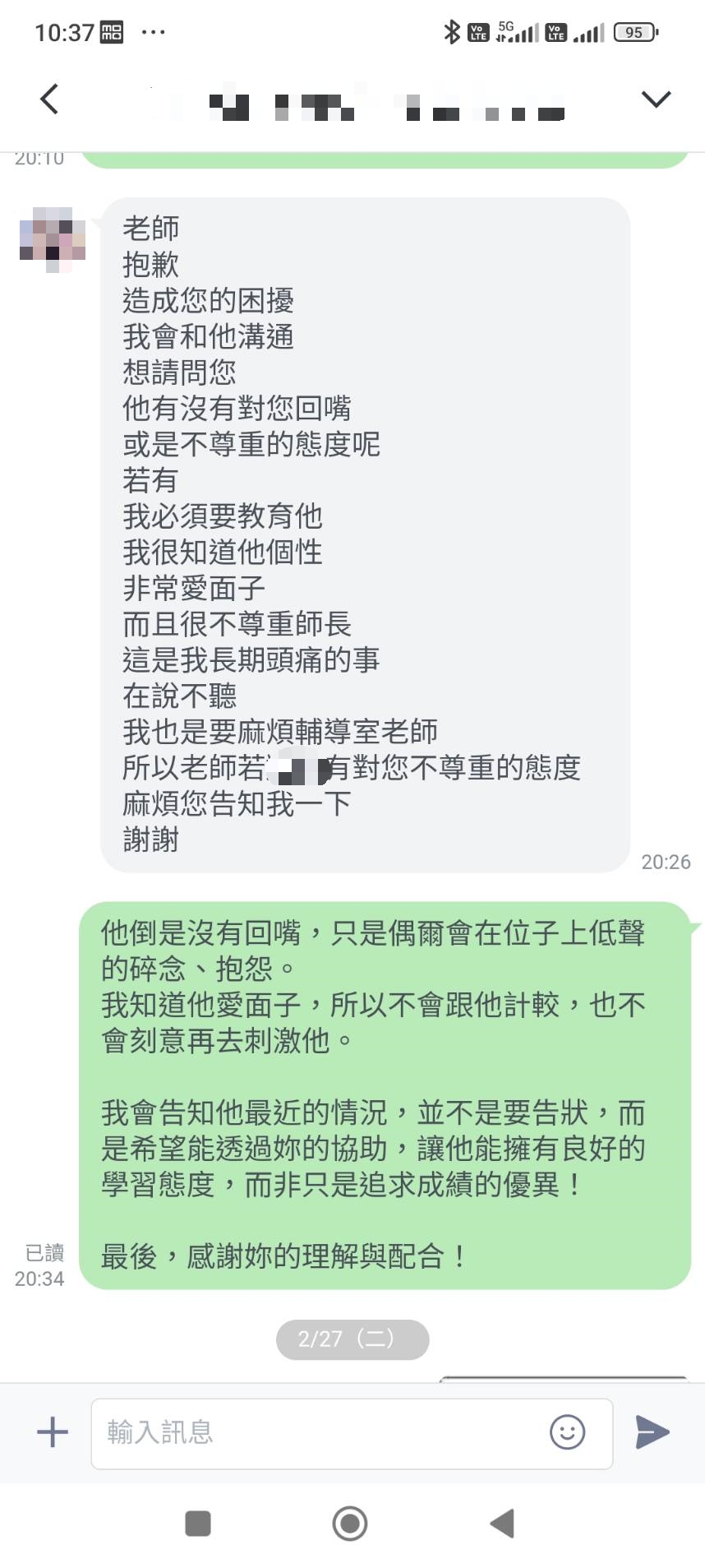Go back from this chat

click(49, 99)
